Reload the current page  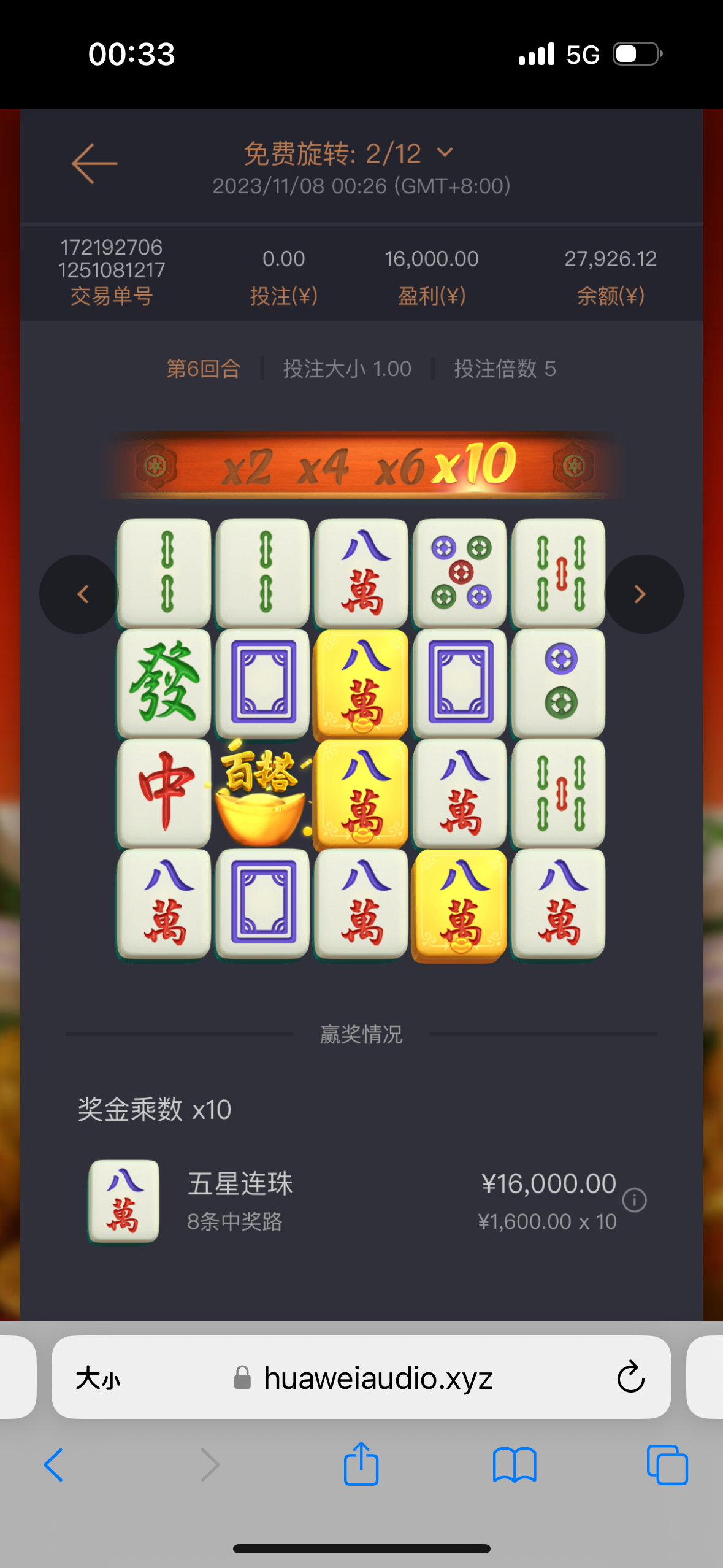click(x=630, y=1378)
